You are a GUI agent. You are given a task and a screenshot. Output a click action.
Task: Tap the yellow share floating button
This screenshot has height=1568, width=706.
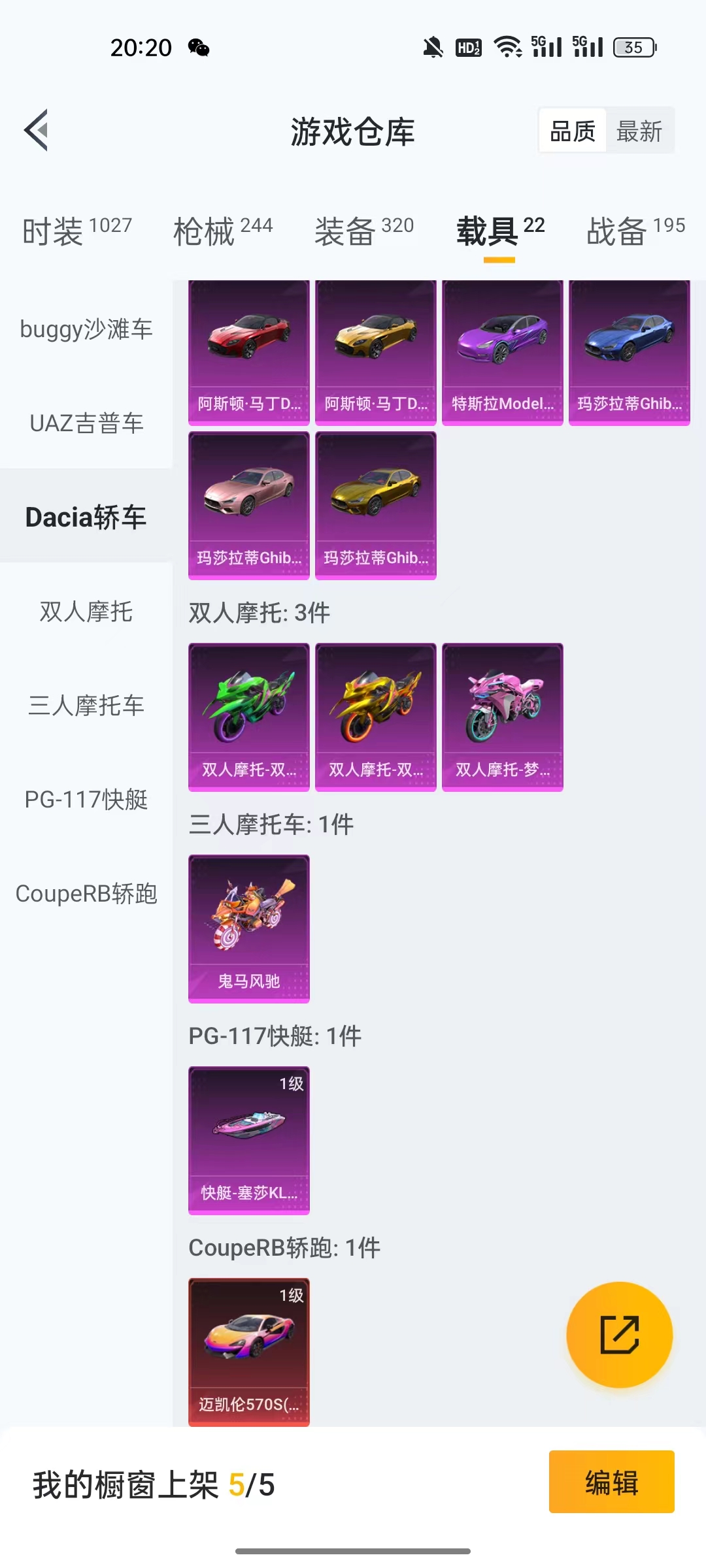pyautogui.click(x=619, y=1335)
